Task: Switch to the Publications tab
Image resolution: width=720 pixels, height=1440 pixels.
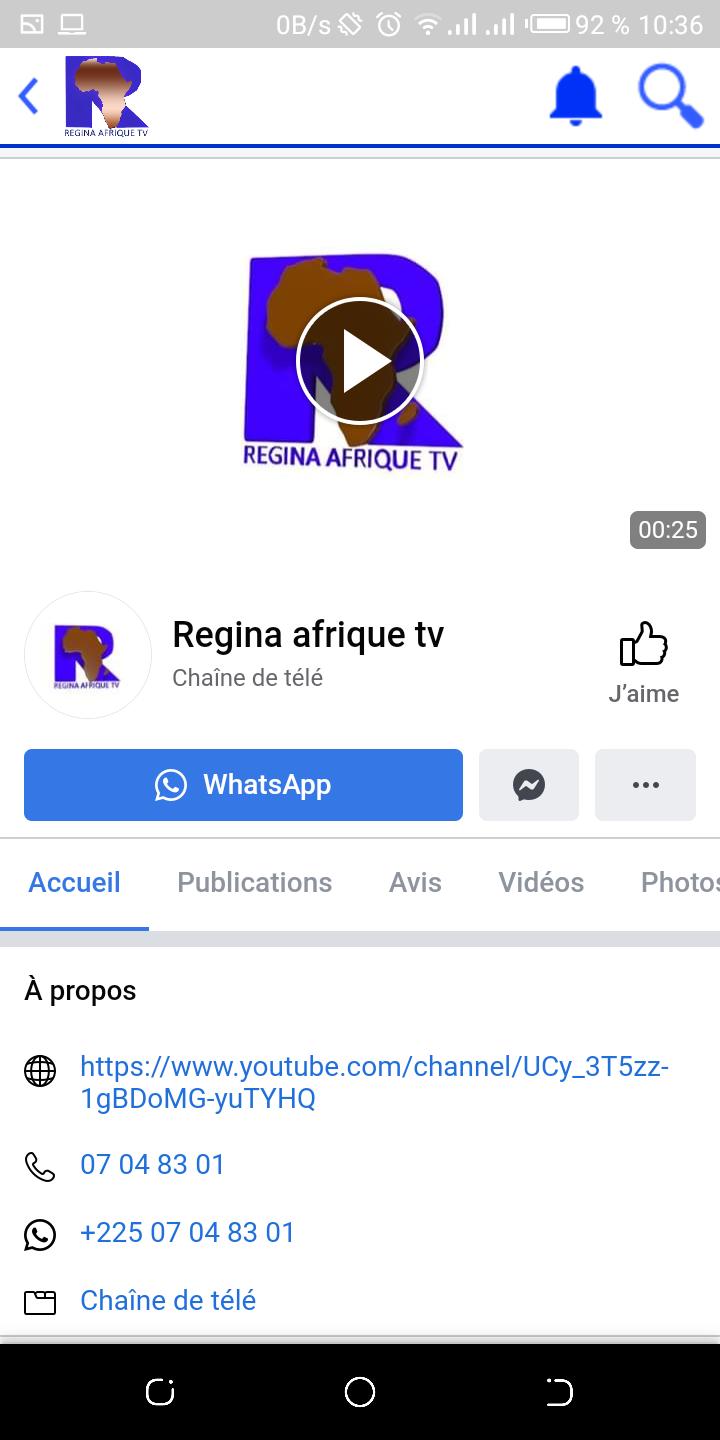Action: 255,883
